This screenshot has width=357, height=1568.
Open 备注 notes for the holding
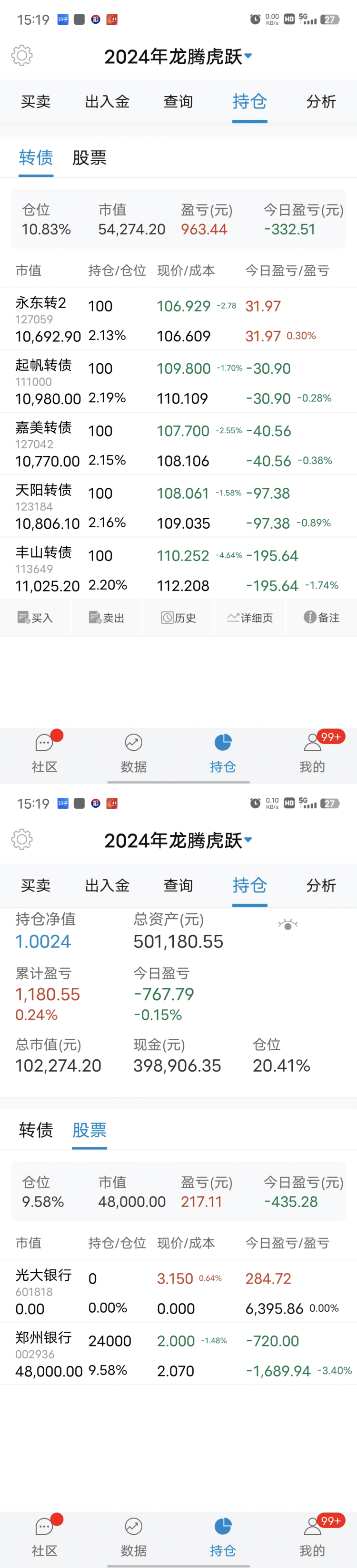tap(322, 618)
